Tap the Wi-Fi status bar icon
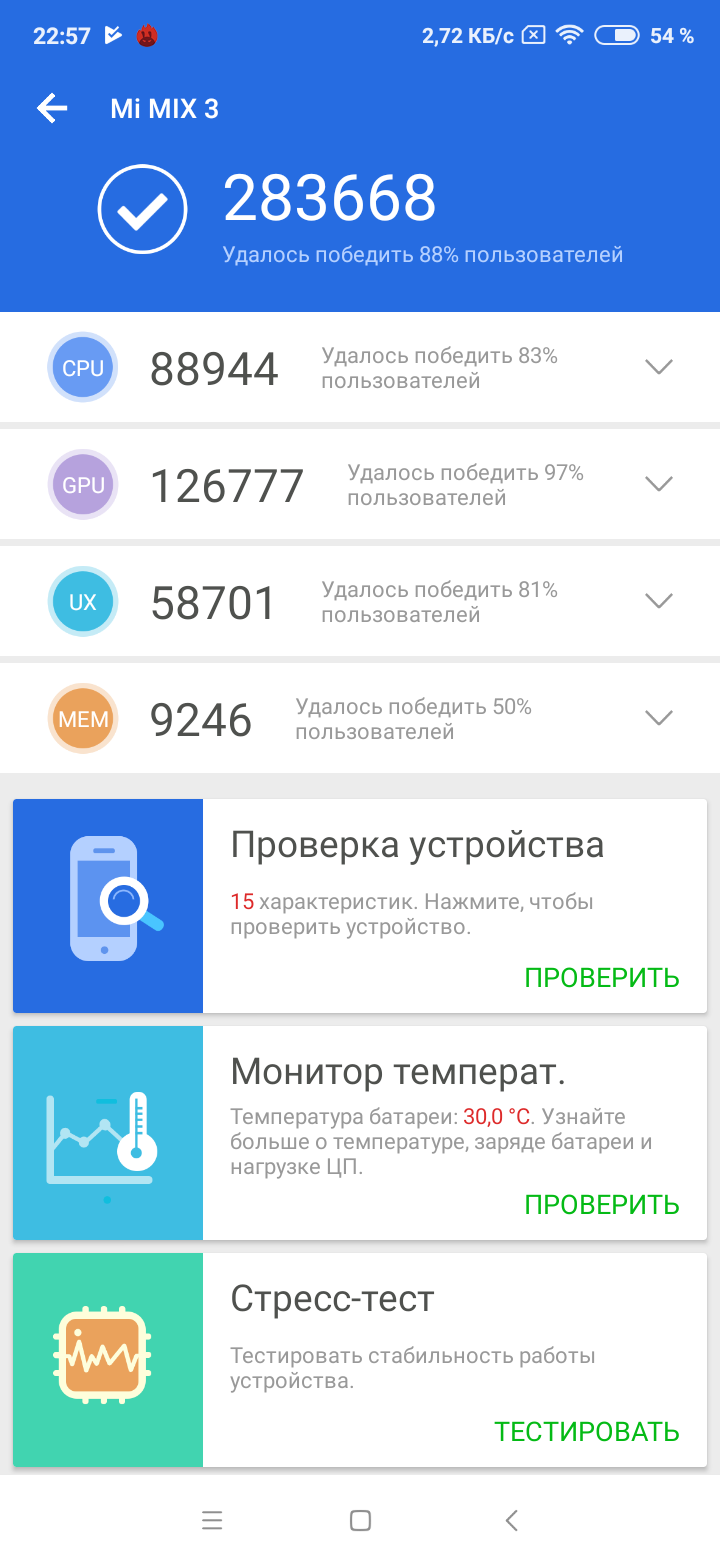The image size is (720, 1560). pyautogui.click(x=570, y=33)
